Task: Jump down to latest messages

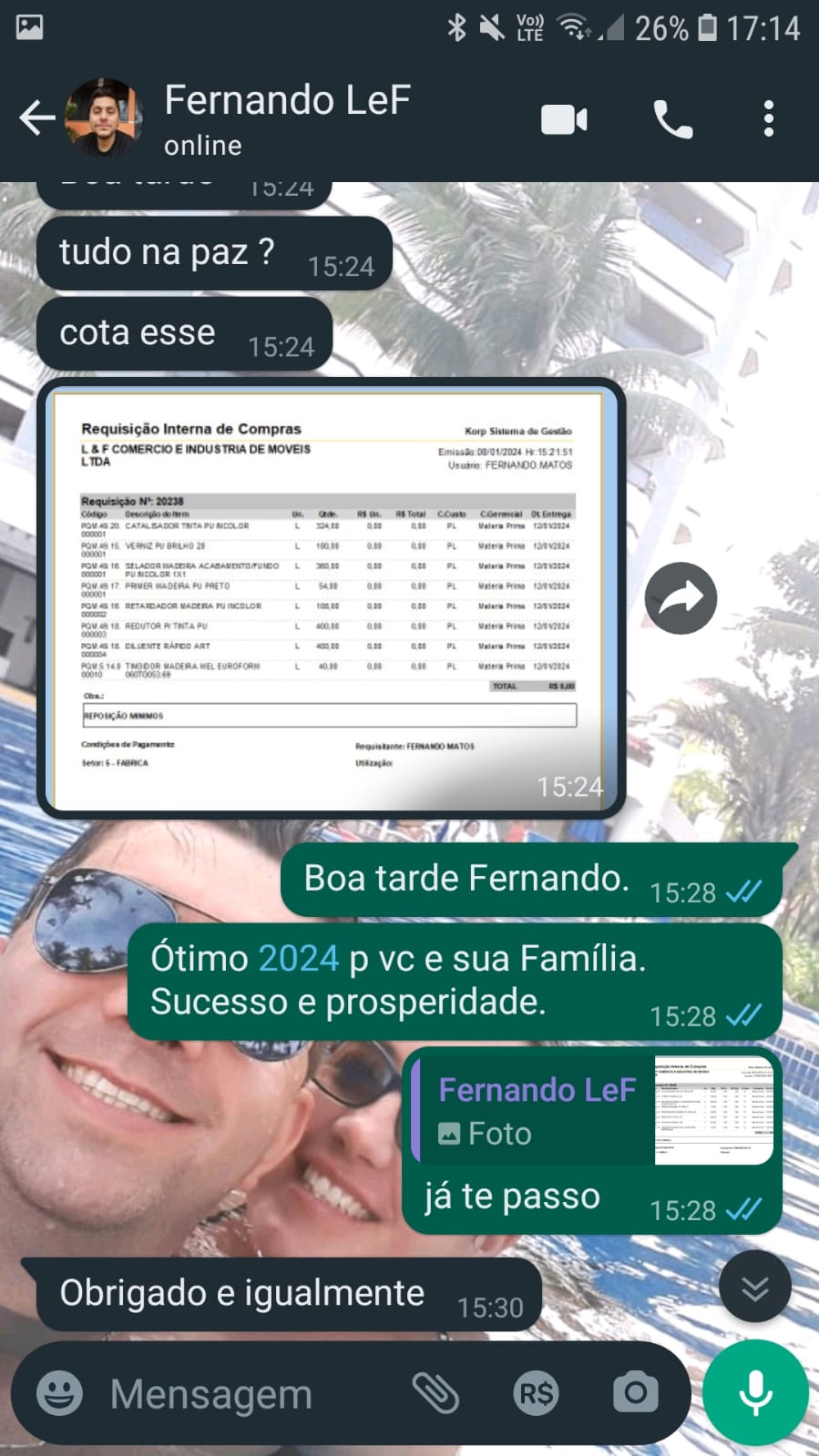Action: (x=754, y=1287)
